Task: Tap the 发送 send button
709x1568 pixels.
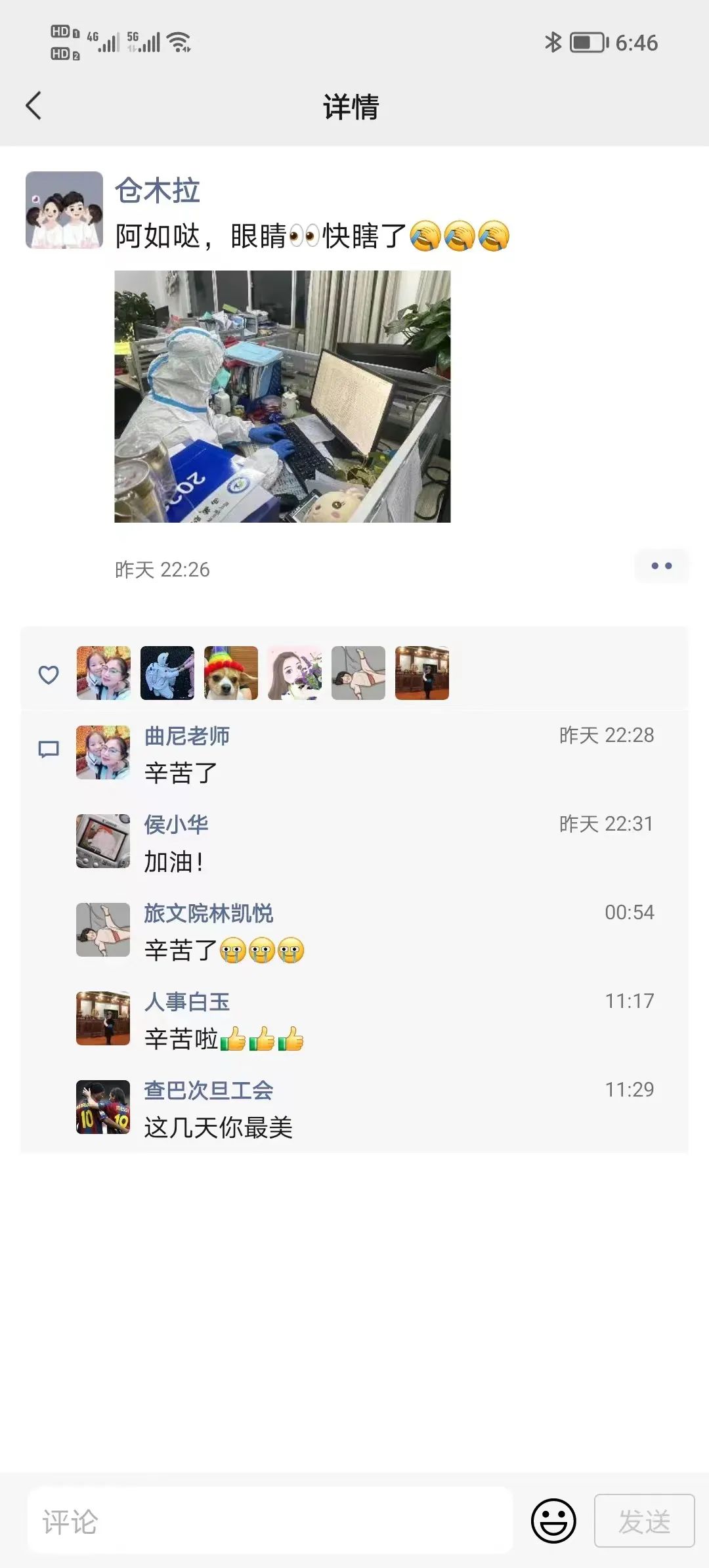Action: (644, 1521)
